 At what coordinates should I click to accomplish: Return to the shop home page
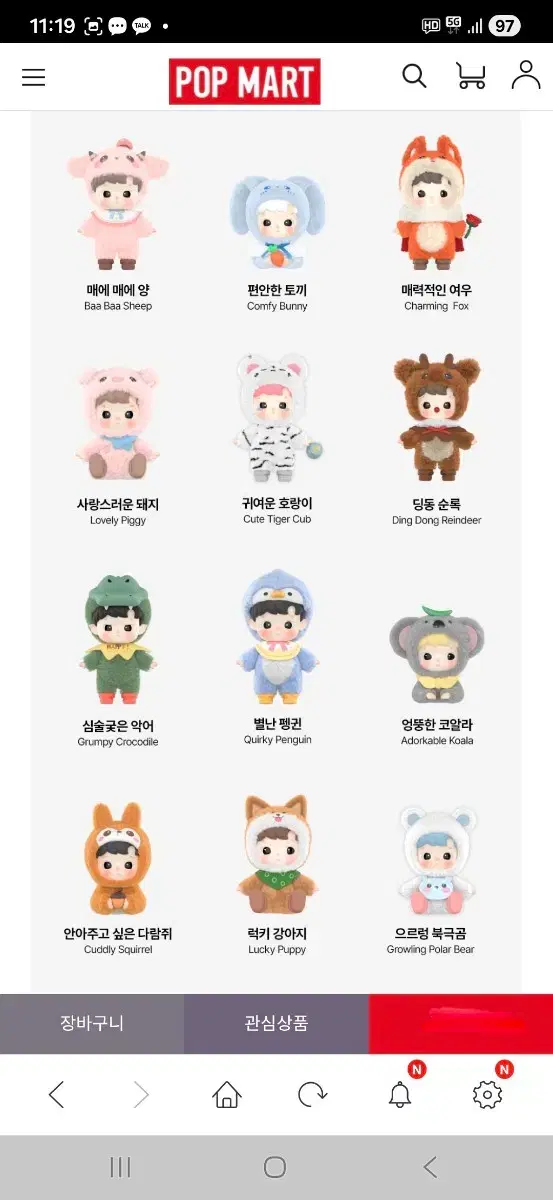coord(227,1095)
